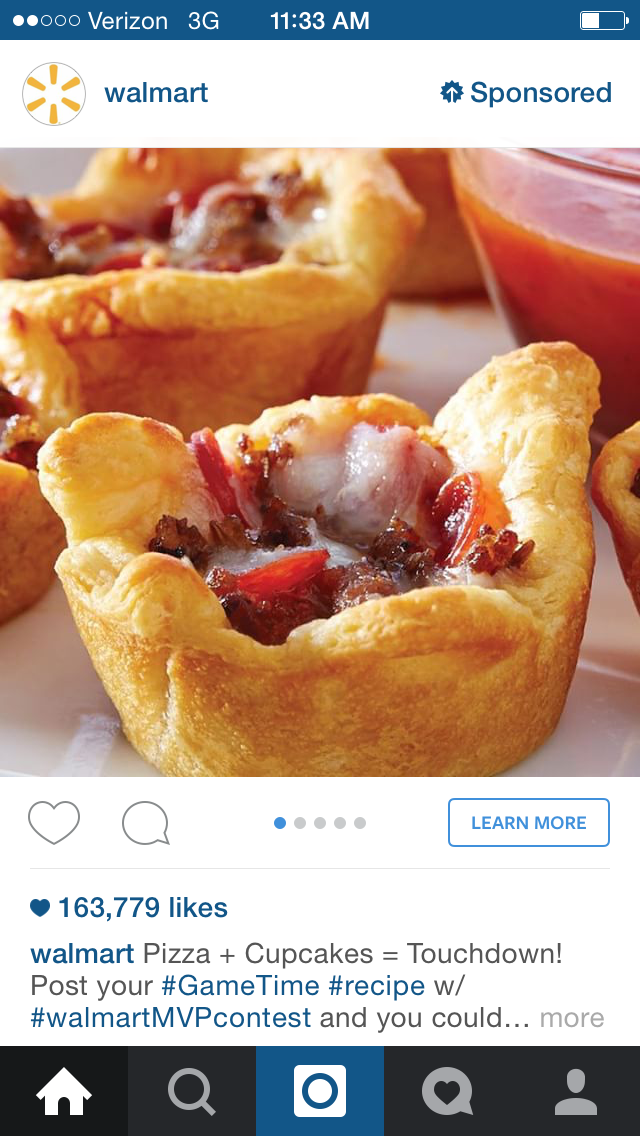Viewport: 640px width, 1136px height.
Task: Open the walmart username in the header
Action: tap(156, 94)
